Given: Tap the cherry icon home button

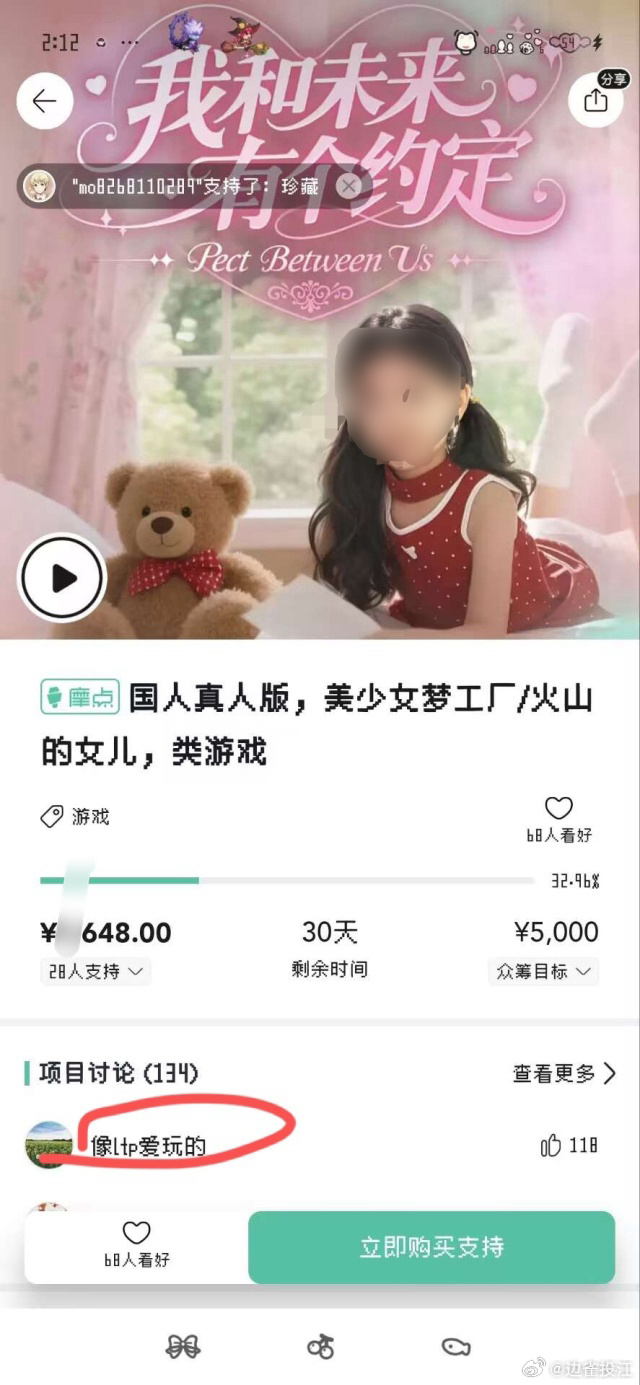Looking at the screenshot, I should 320,1347.
